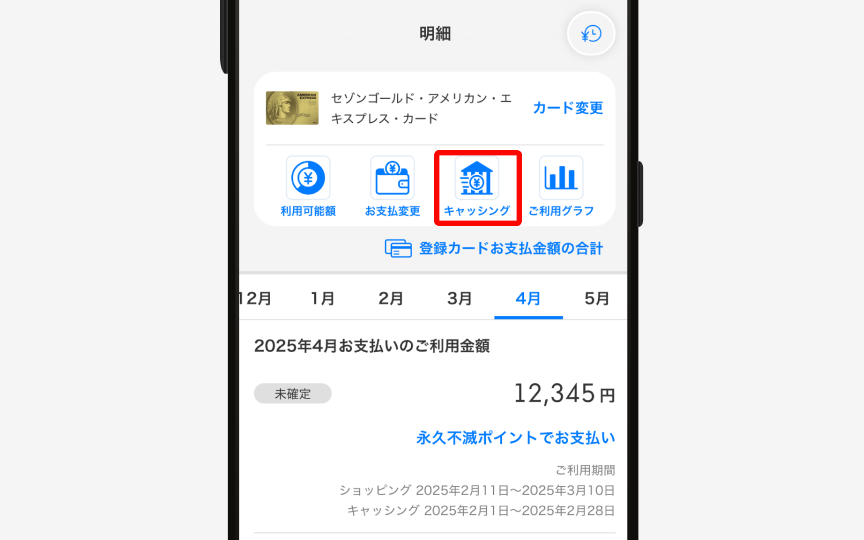This screenshot has height=540, width=864.
Task: Select the 2月 month tab
Action: pyautogui.click(x=391, y=298)
